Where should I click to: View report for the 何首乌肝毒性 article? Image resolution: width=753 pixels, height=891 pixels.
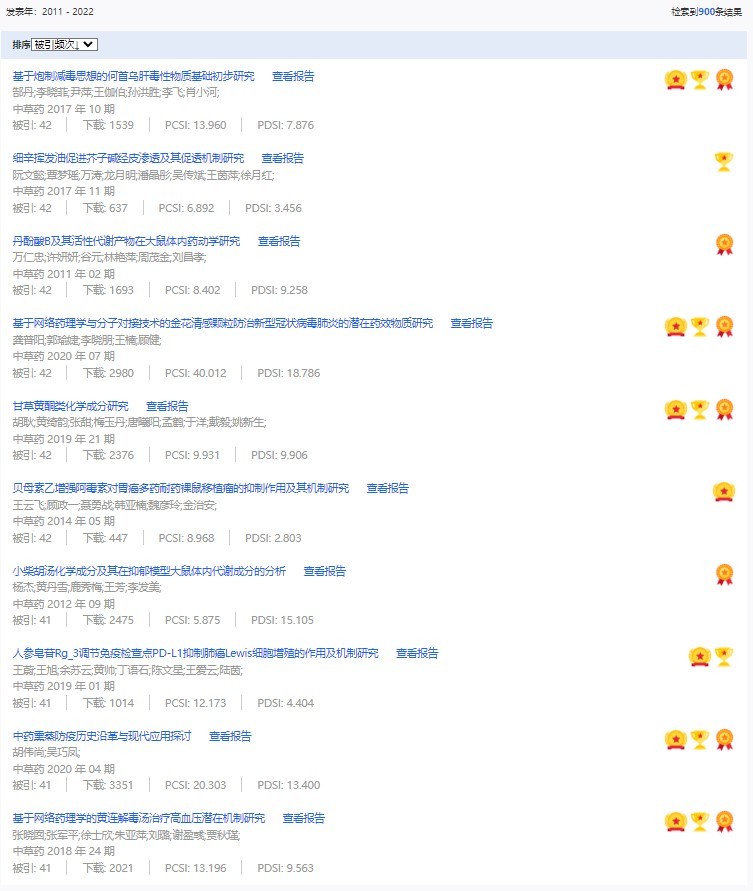click(293, 76)
